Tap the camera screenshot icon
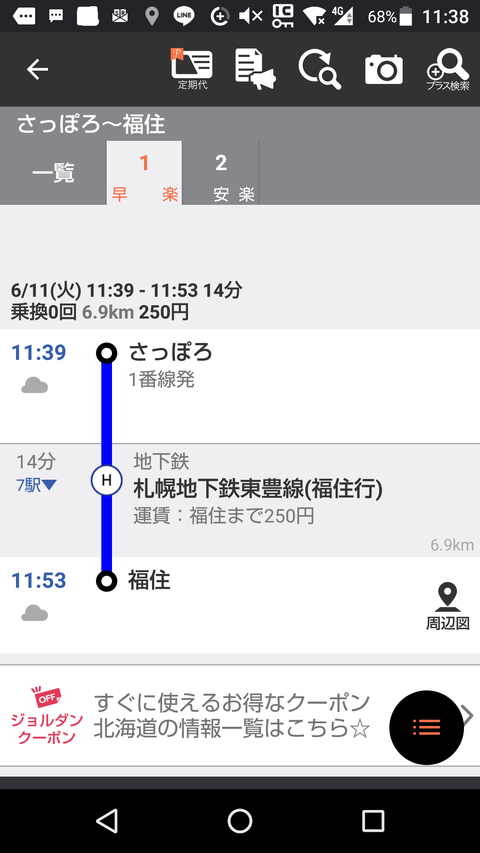This screenshot has width=480, height=853. [384, 69]
